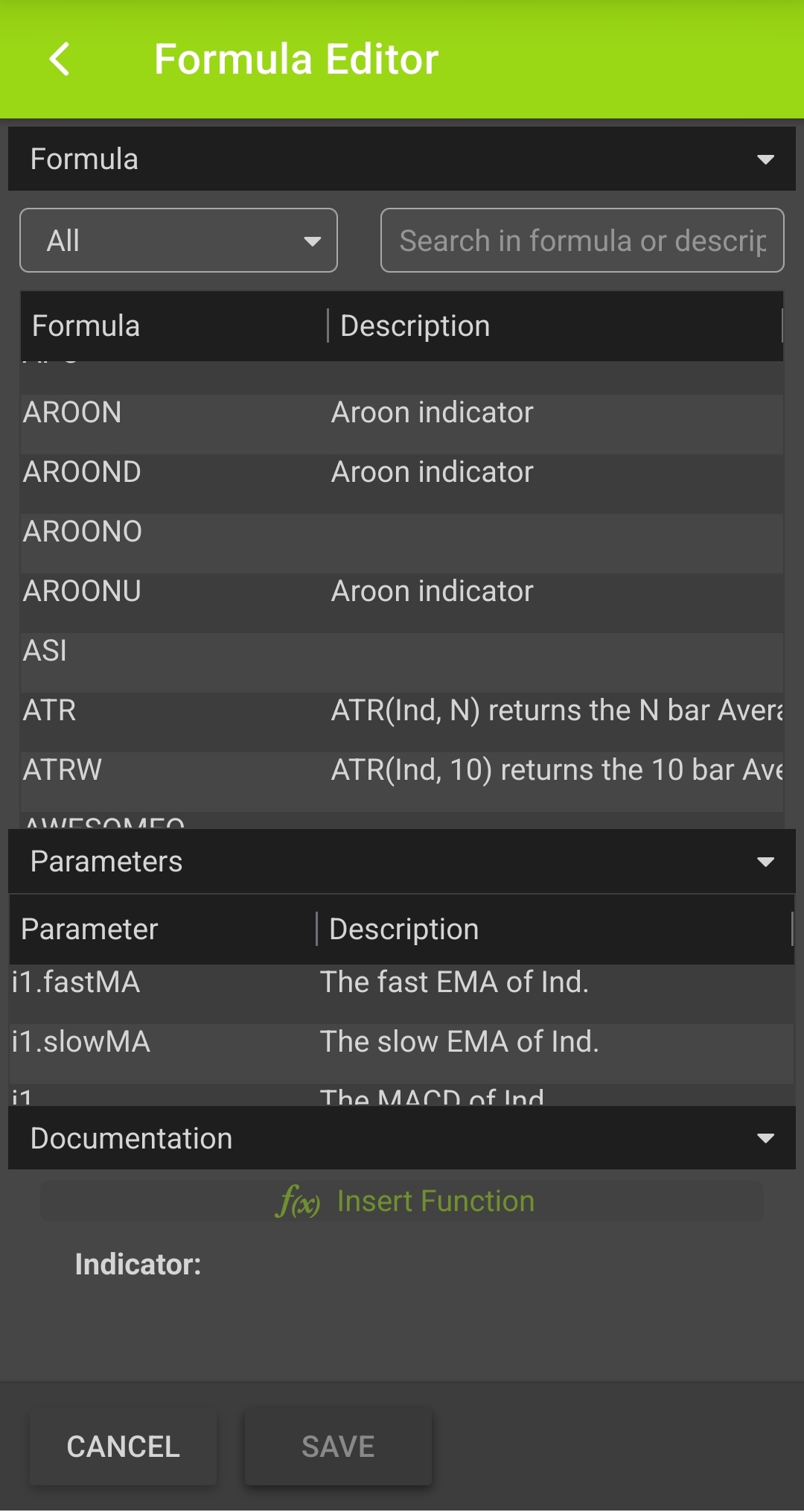Toggle the Parameters section

click(402, 861)
